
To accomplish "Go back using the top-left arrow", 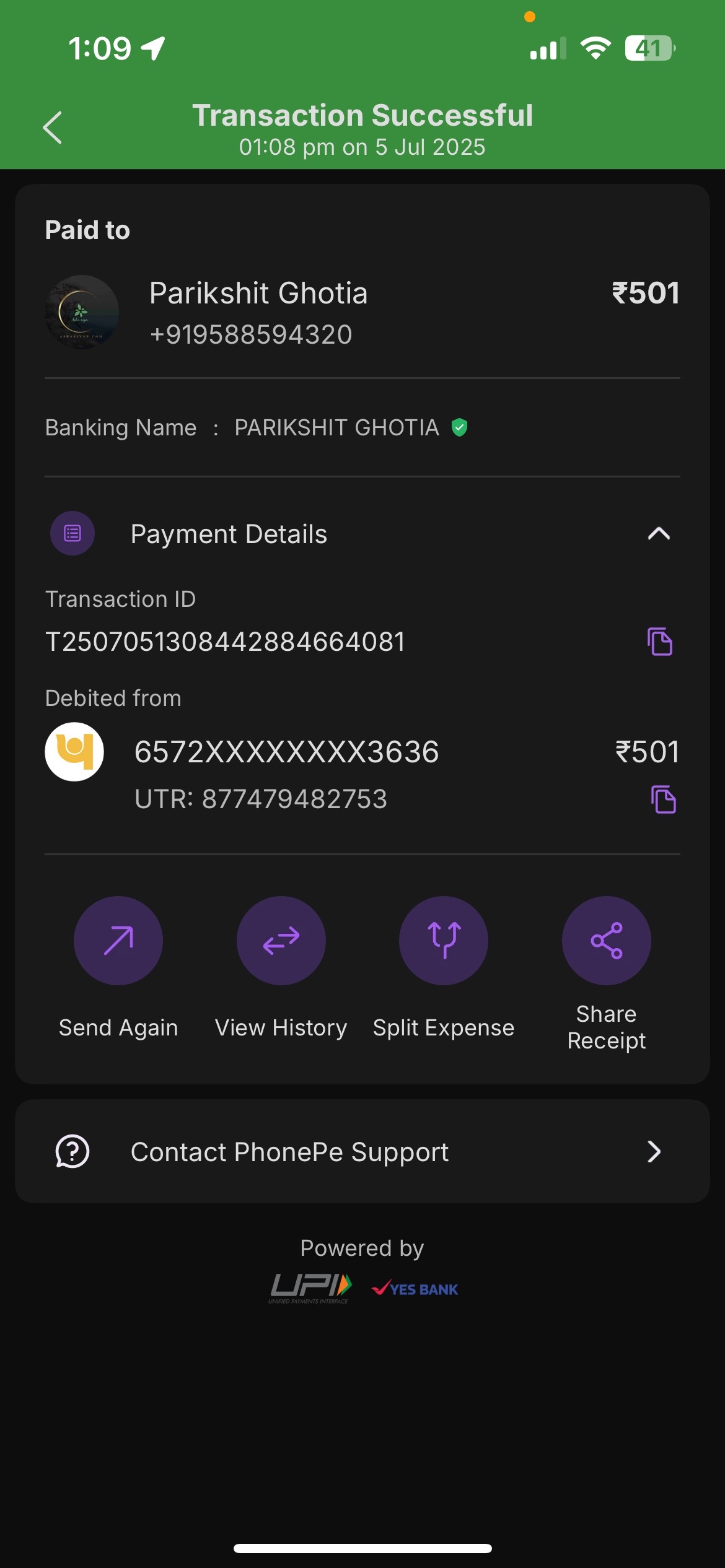I will pos(53,128).
